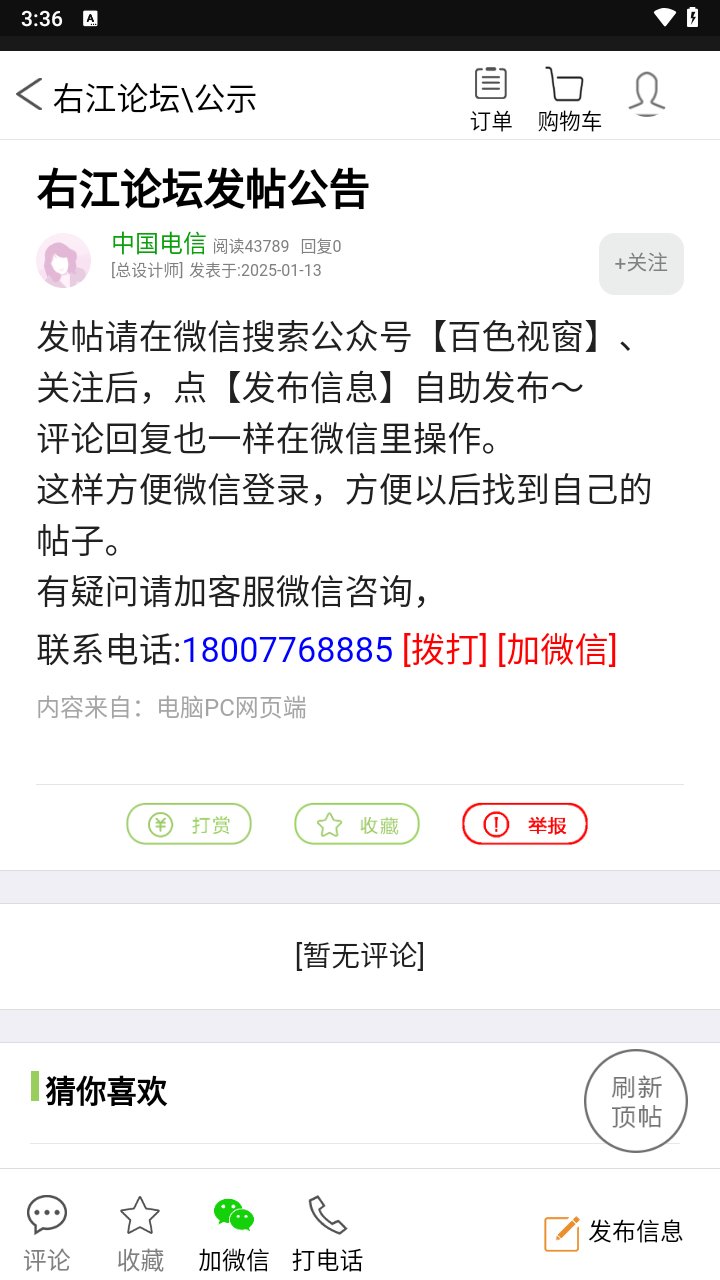Save post using green 收藏 button
The height and width of the screenshot is (1280, 720).
(357, 824)
